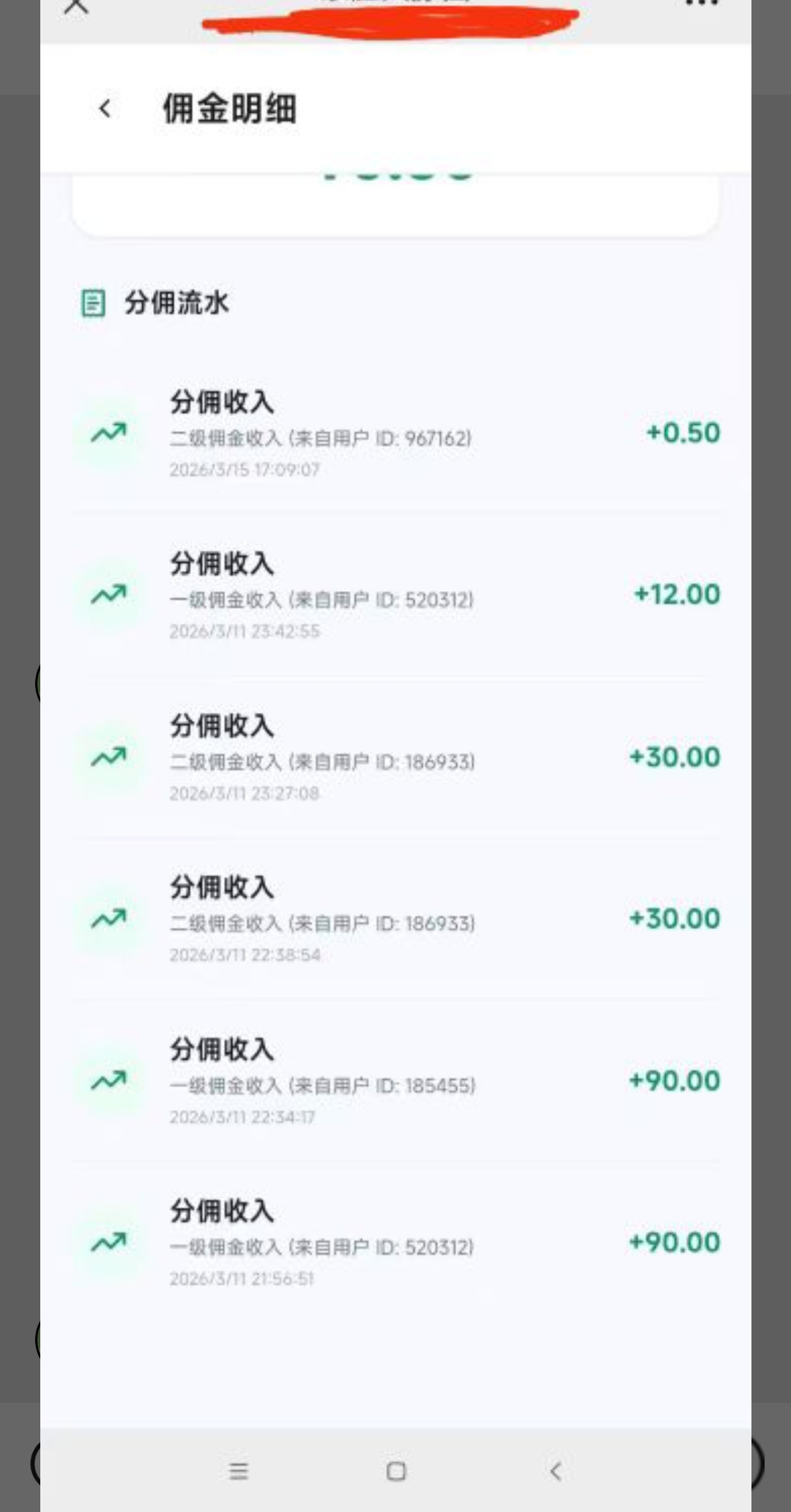Open the recent apps menu button
Viewport: 791px width, 1512px height.
pos(239,1471)
